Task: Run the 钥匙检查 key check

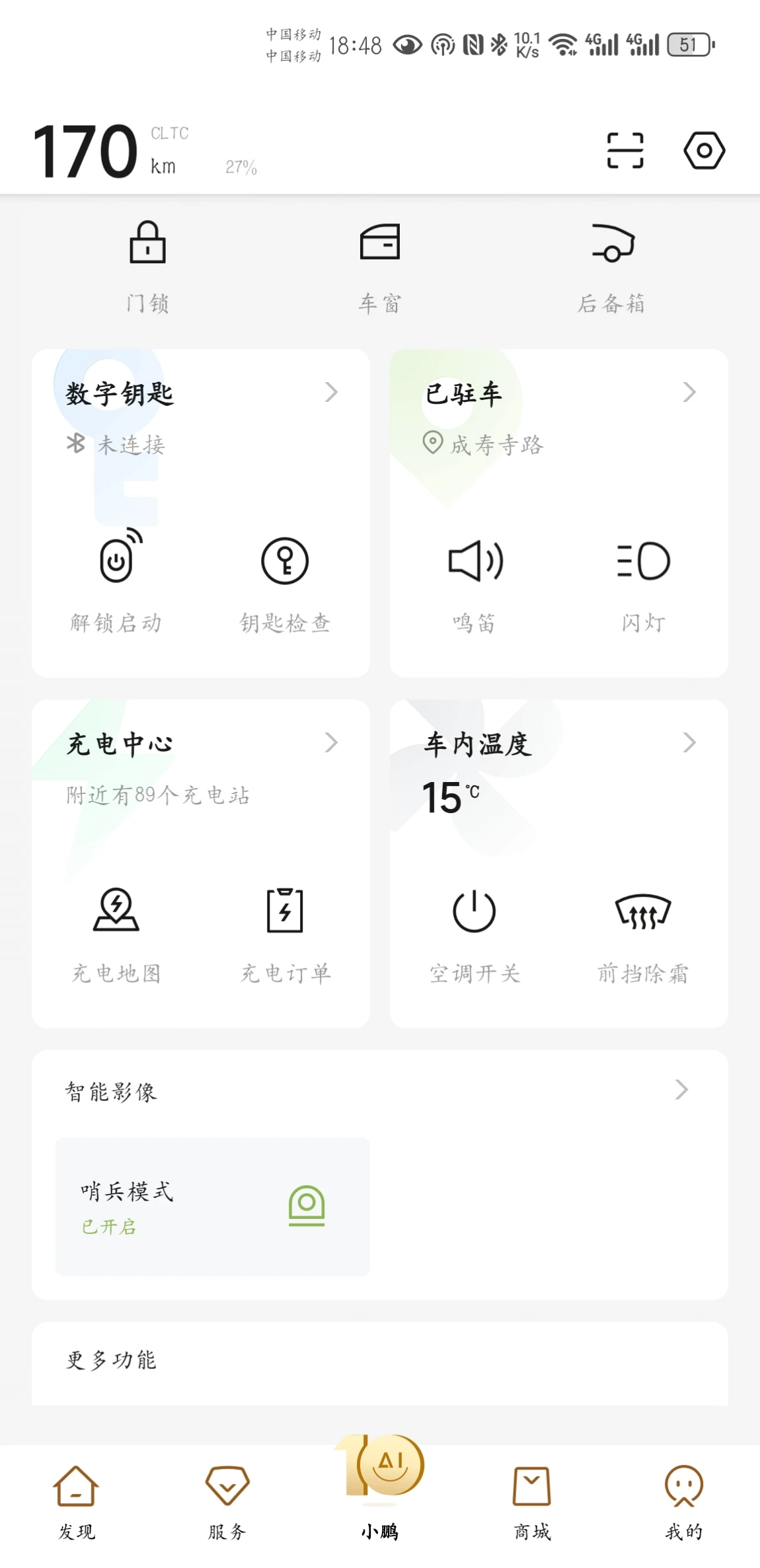Action: click(285, 580)
